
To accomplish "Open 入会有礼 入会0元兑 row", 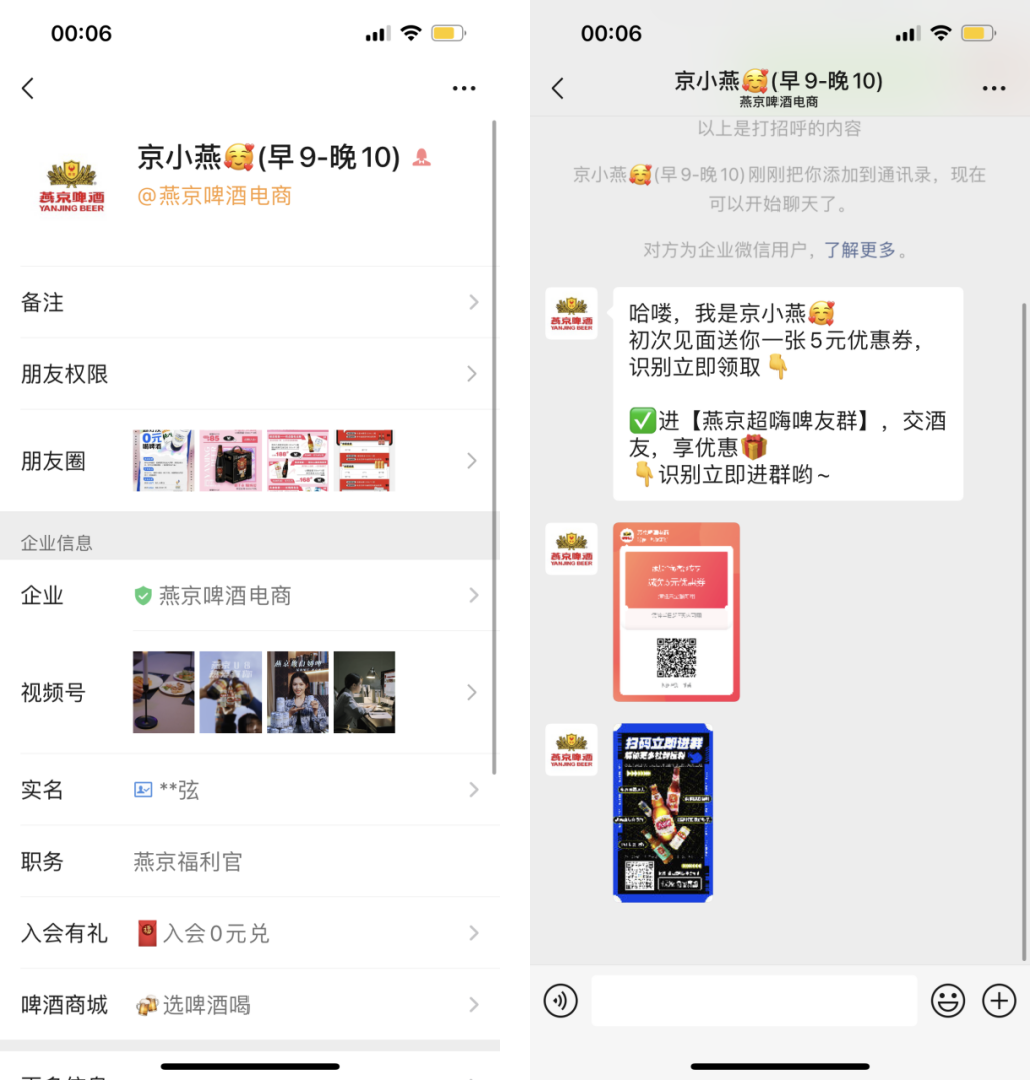I will coord(248,933).
